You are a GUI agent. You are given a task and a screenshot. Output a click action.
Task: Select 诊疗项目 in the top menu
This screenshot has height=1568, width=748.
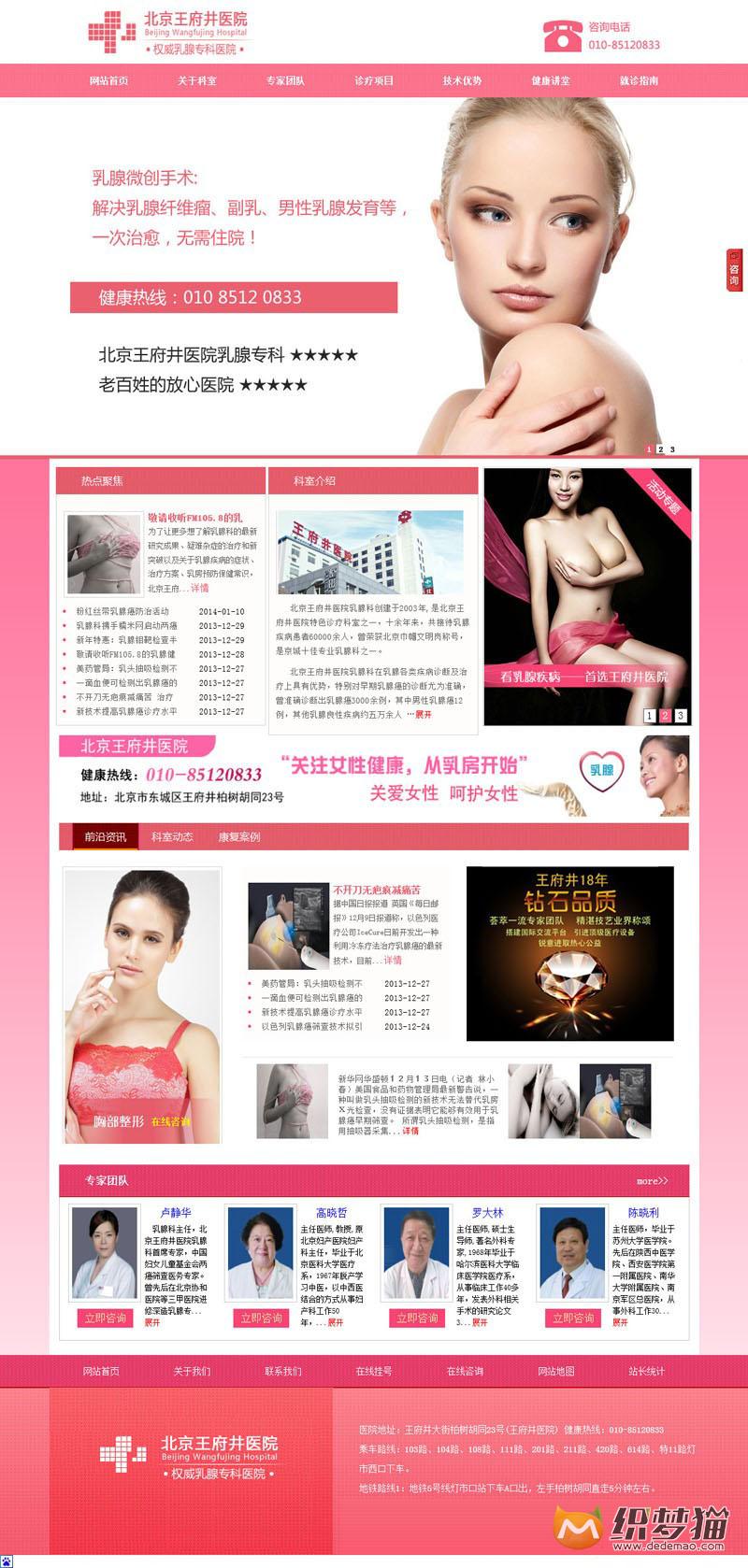click(374, 81)
